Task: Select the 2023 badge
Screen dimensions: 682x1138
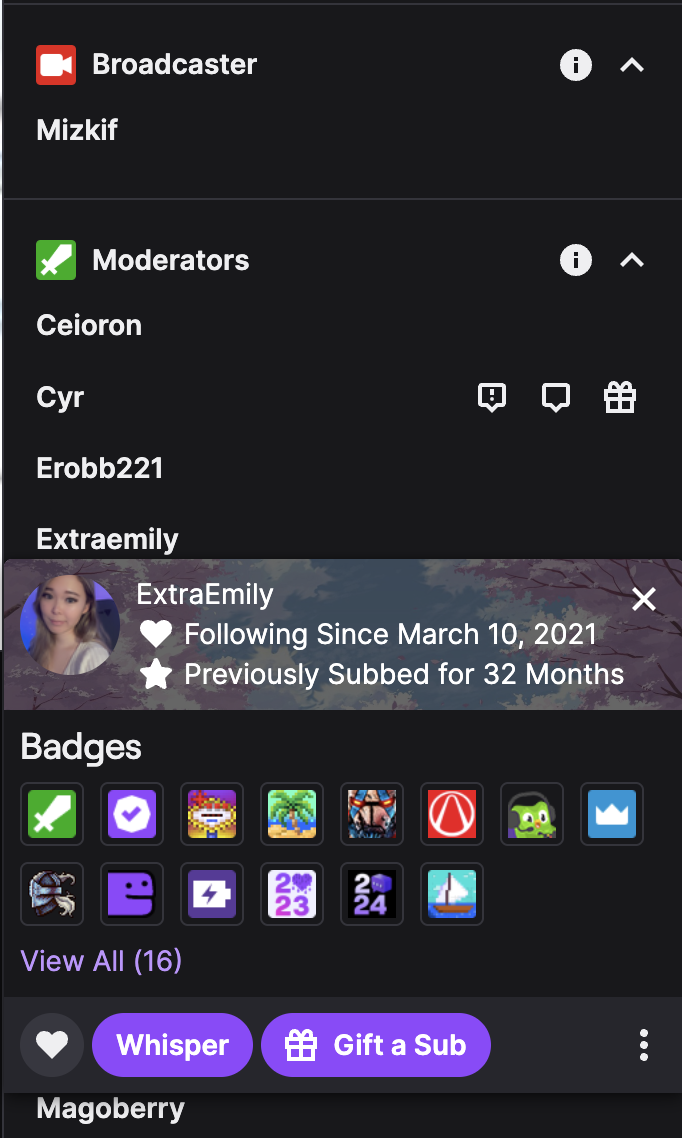Action: click(292, 894)
